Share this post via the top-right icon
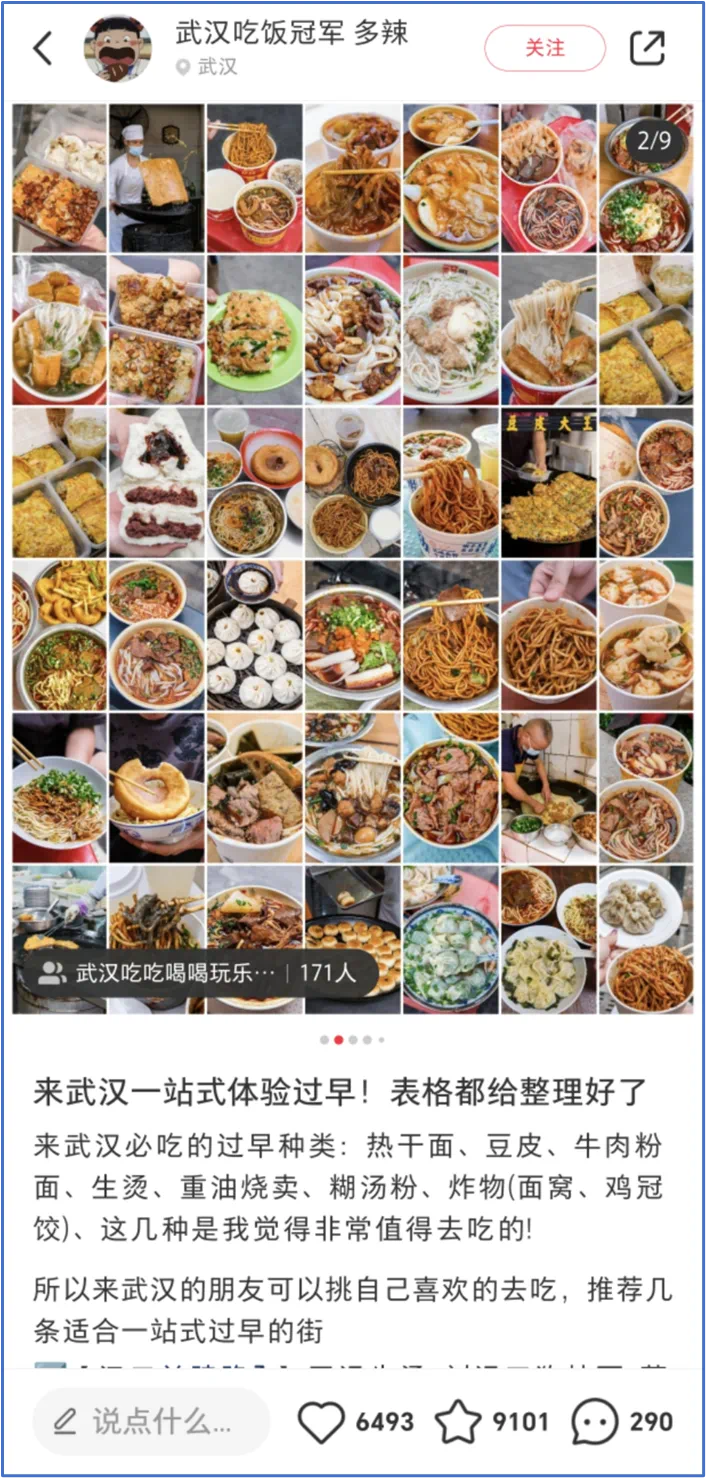 pos(647,48)
